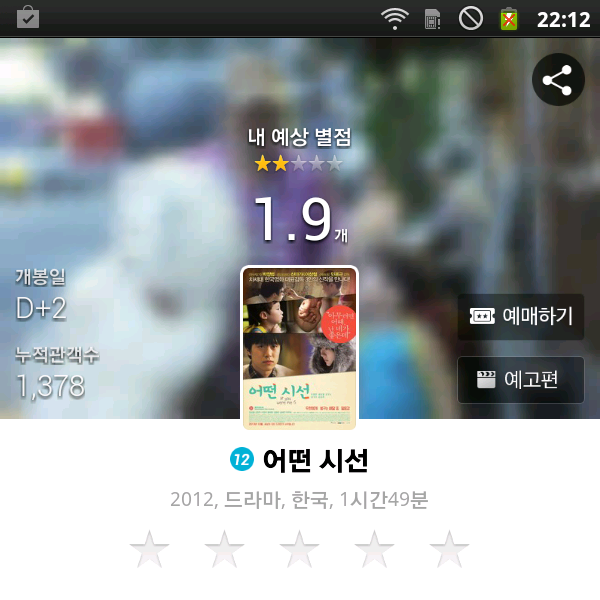Rate the movie one star
The image size is (600, 600).
150,549
